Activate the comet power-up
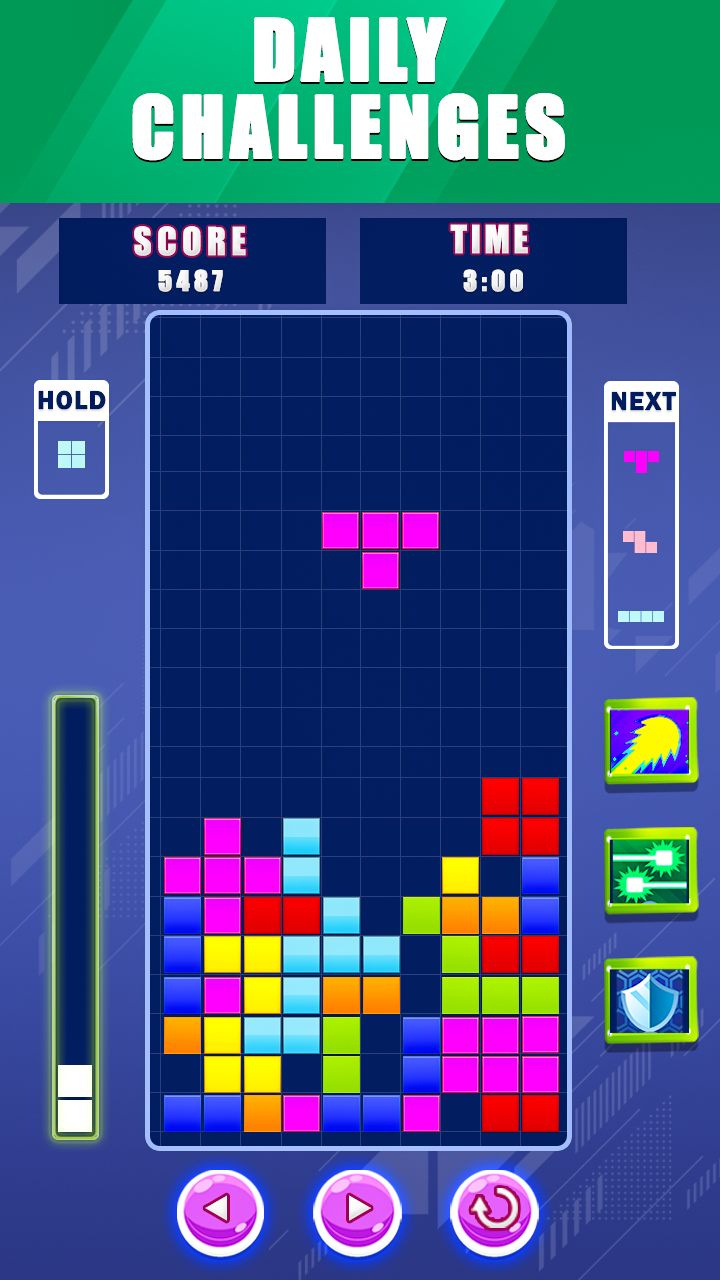Viewport: 720px width, 1280px height. coord(651,741)
